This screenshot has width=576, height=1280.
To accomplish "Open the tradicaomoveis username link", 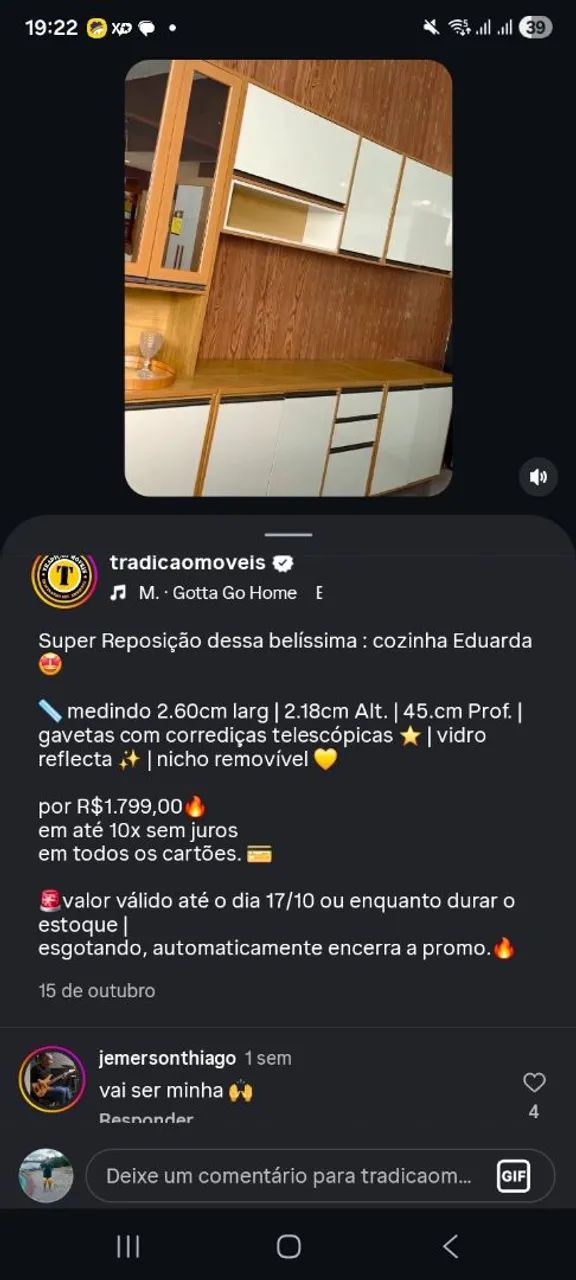I will point(187,563).
